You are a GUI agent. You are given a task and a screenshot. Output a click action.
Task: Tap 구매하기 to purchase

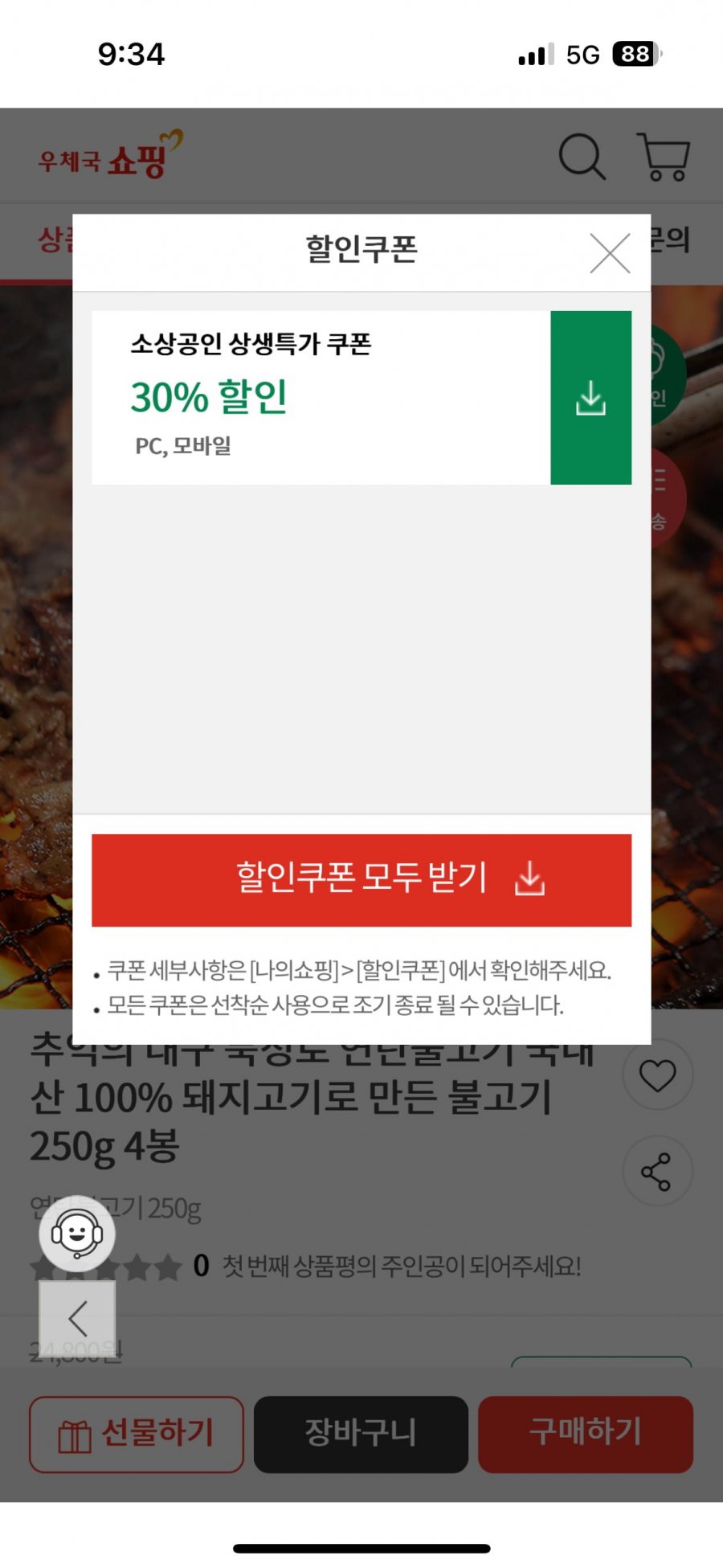pyautogui.click(x=586, y=1434)
